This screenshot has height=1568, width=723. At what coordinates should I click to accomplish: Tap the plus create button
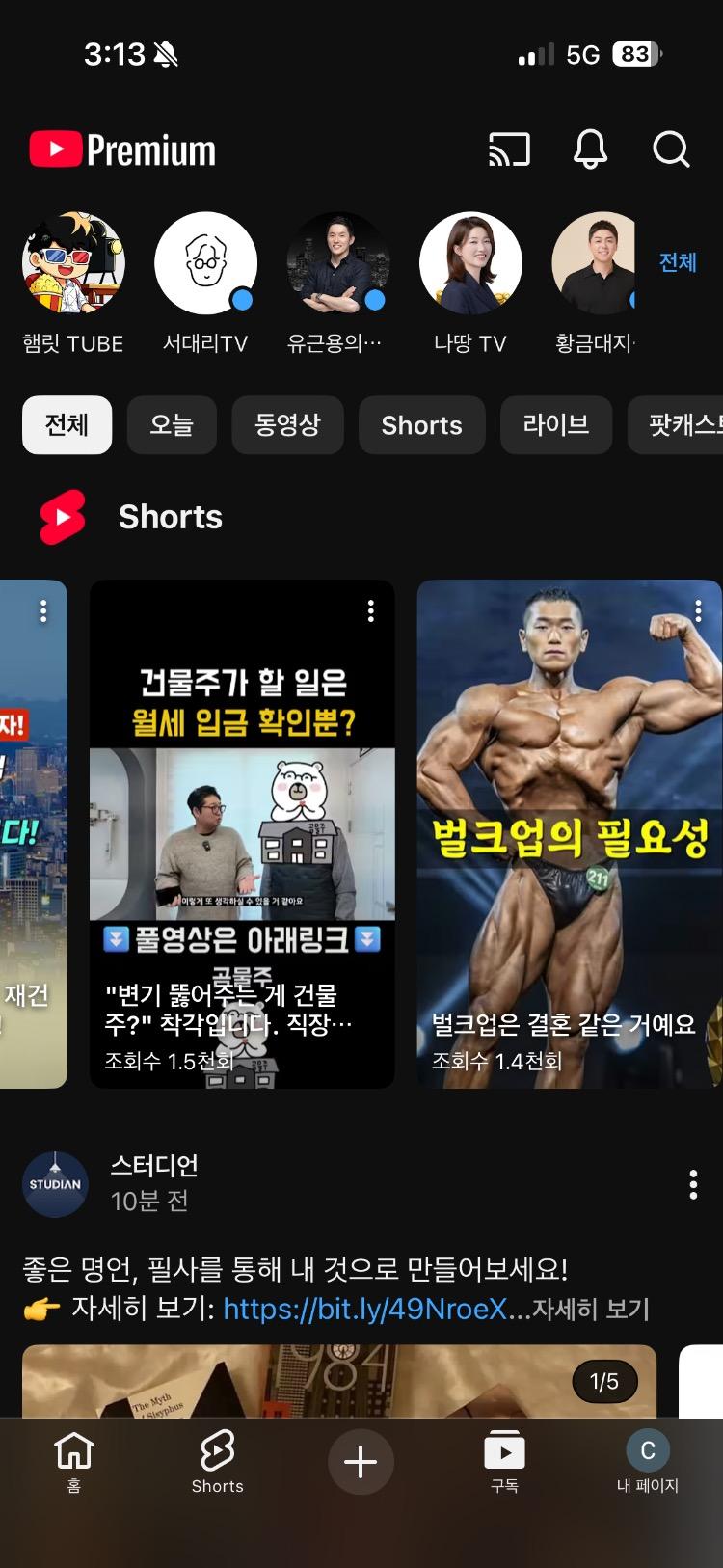(x=361, y=1461)
